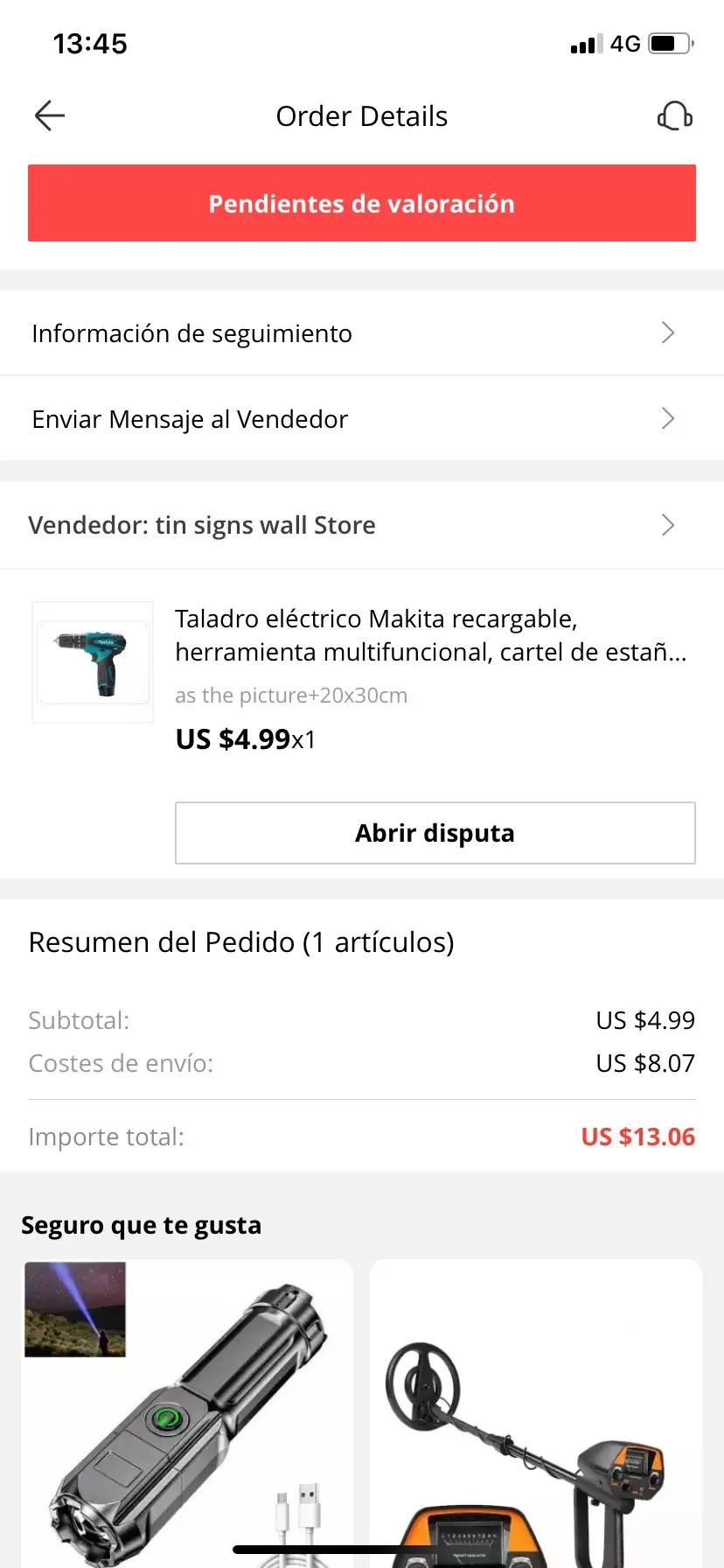Visit the tin signs wall Store seller

[x=362, y=525]
